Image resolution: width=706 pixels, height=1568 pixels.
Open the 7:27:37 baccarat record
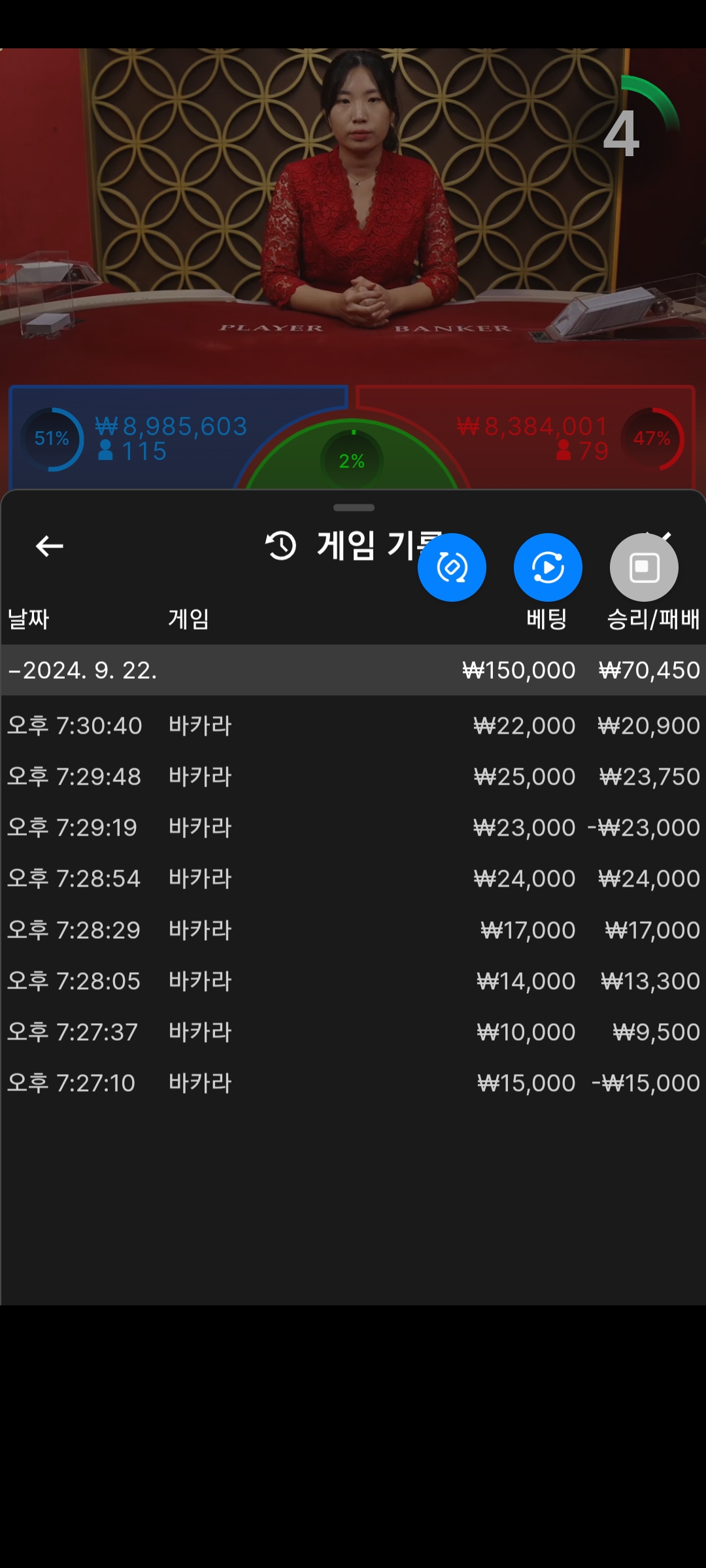(x=353, y=1032)
